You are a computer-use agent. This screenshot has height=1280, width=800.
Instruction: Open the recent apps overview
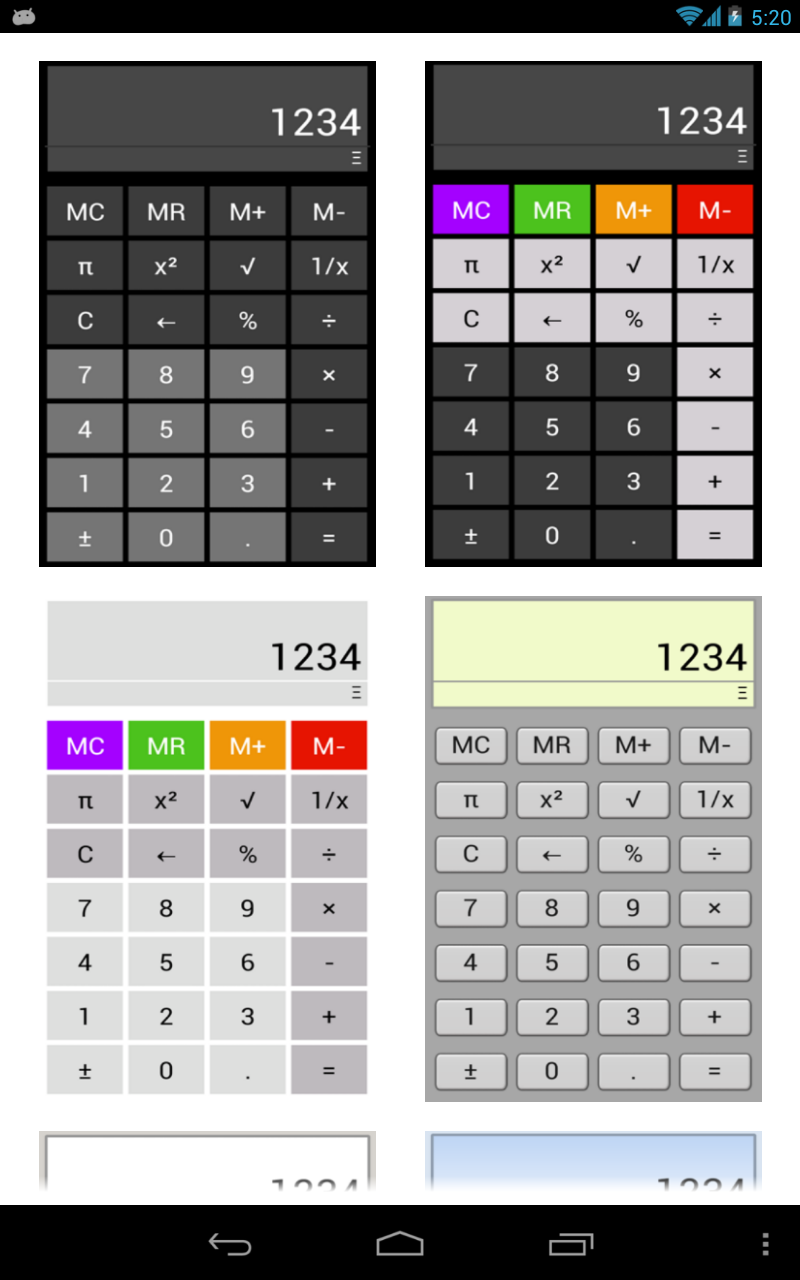[571, 1244]
